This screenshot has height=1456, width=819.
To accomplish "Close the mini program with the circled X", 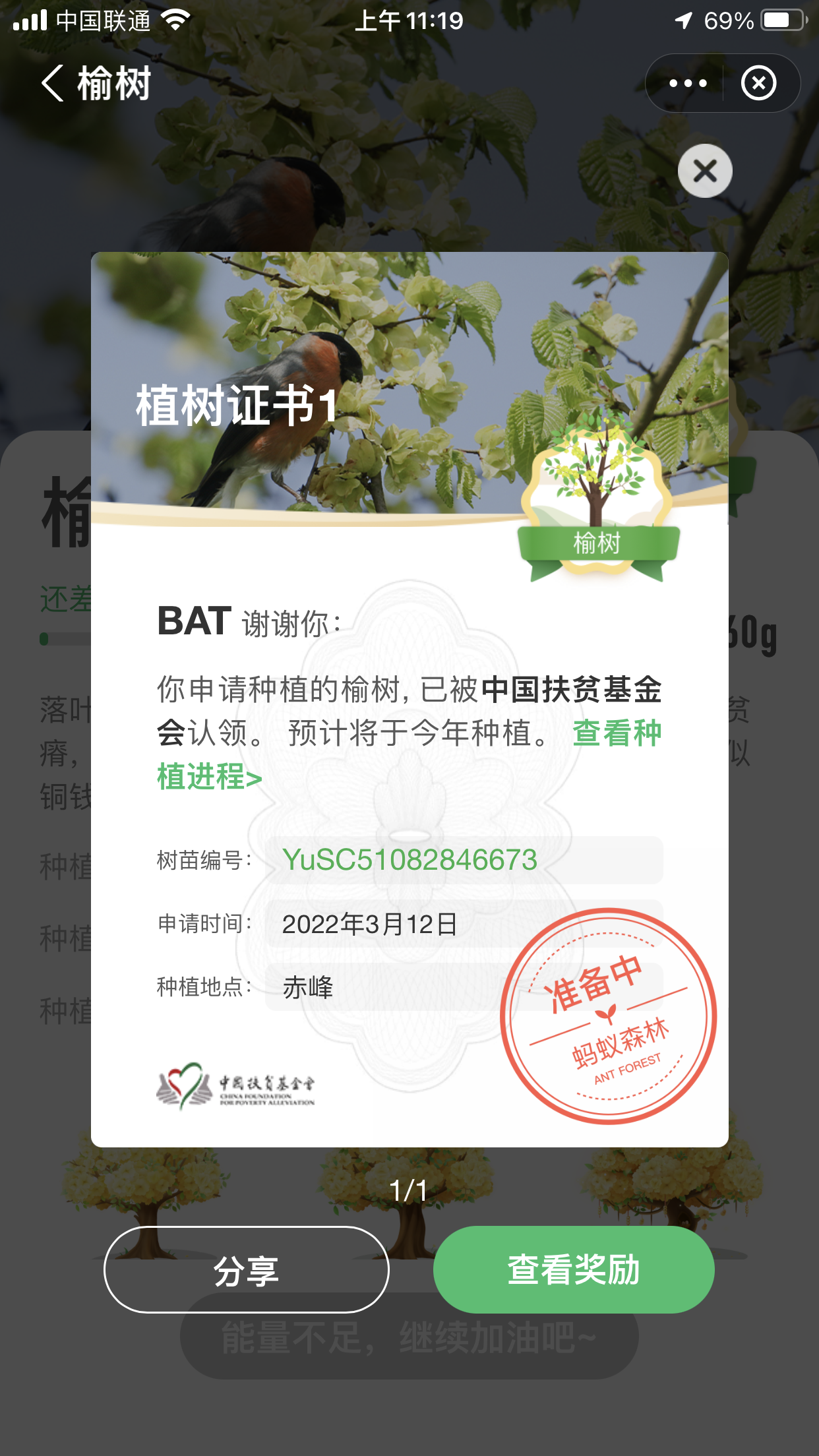I will point(759,83).
